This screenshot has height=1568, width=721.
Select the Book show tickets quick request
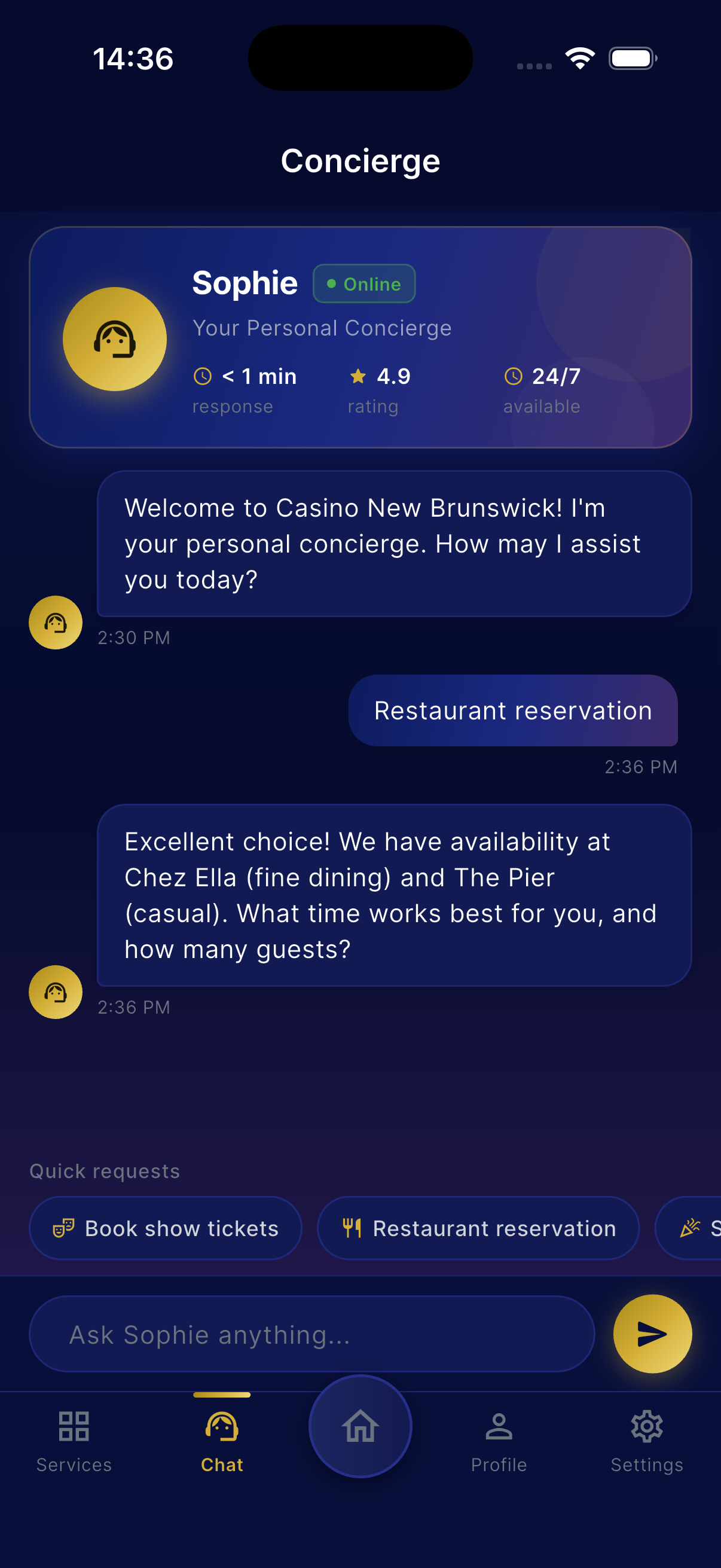coord(165,1228)
